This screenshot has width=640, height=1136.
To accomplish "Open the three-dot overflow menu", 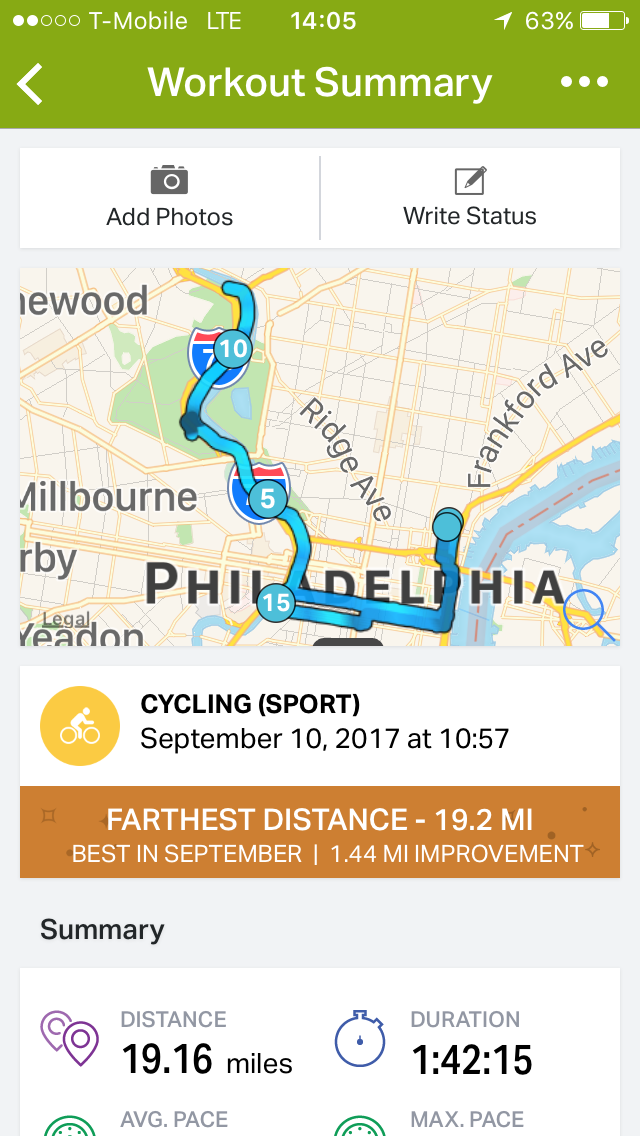I will (585, 83).
